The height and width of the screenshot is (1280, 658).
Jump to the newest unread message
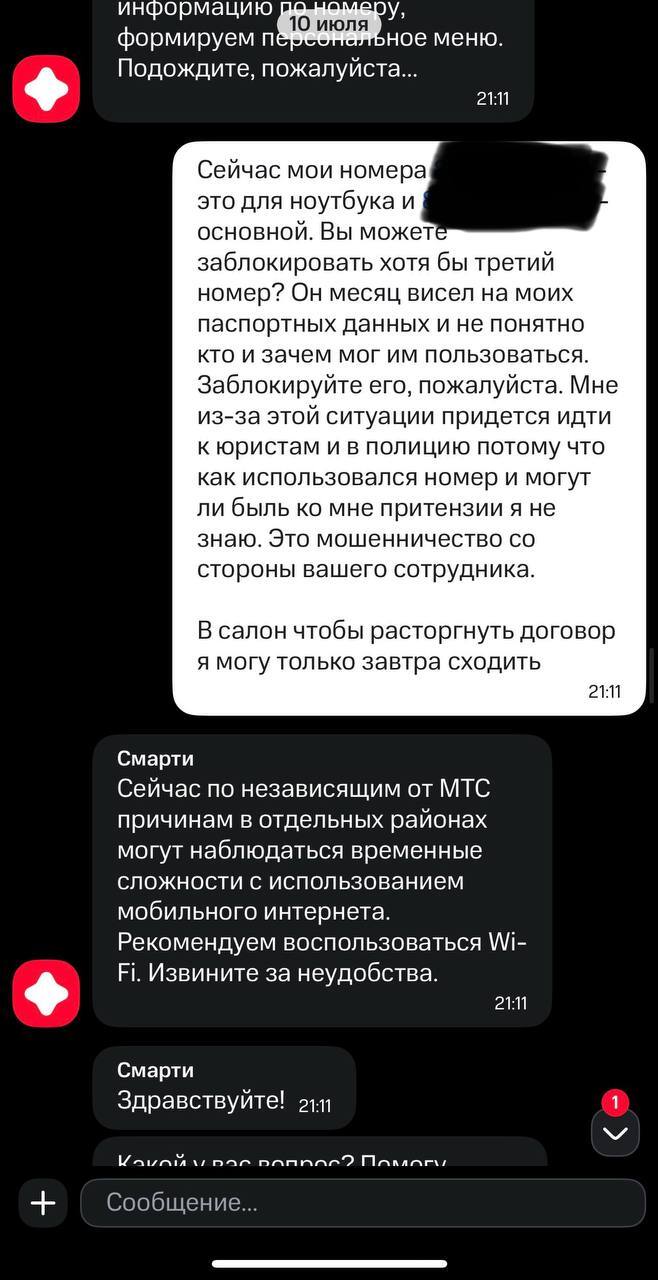(615, 1132)
